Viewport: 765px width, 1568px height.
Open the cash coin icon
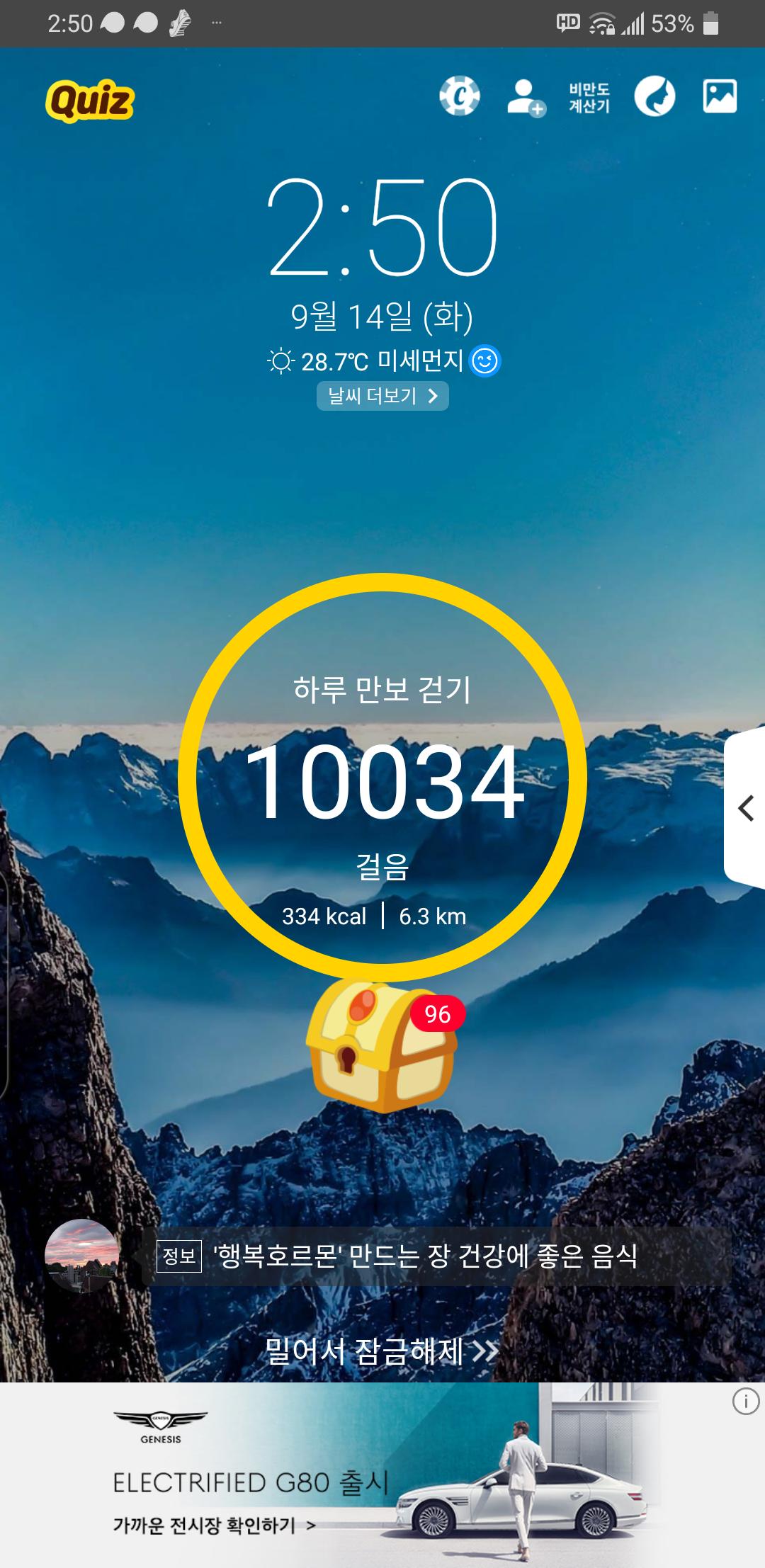(x=460, y=96)
